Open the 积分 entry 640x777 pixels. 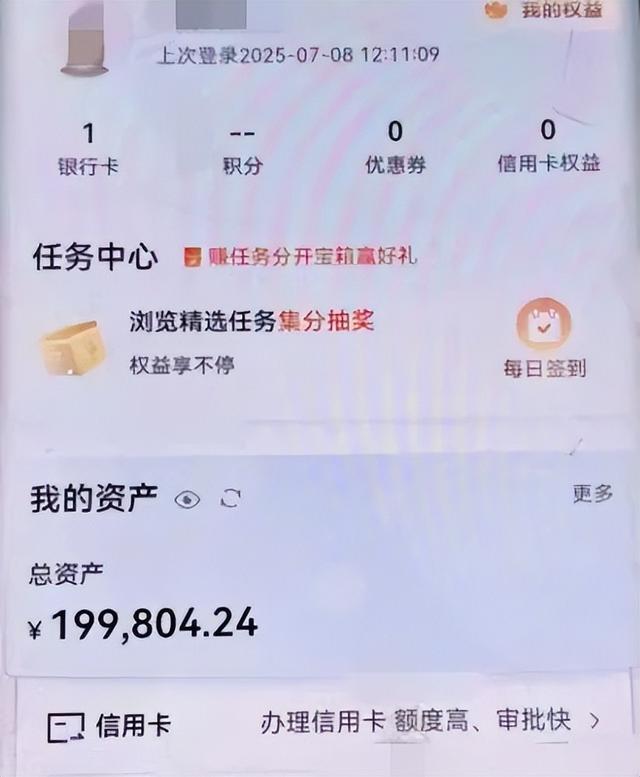click(x=242, y=148)
